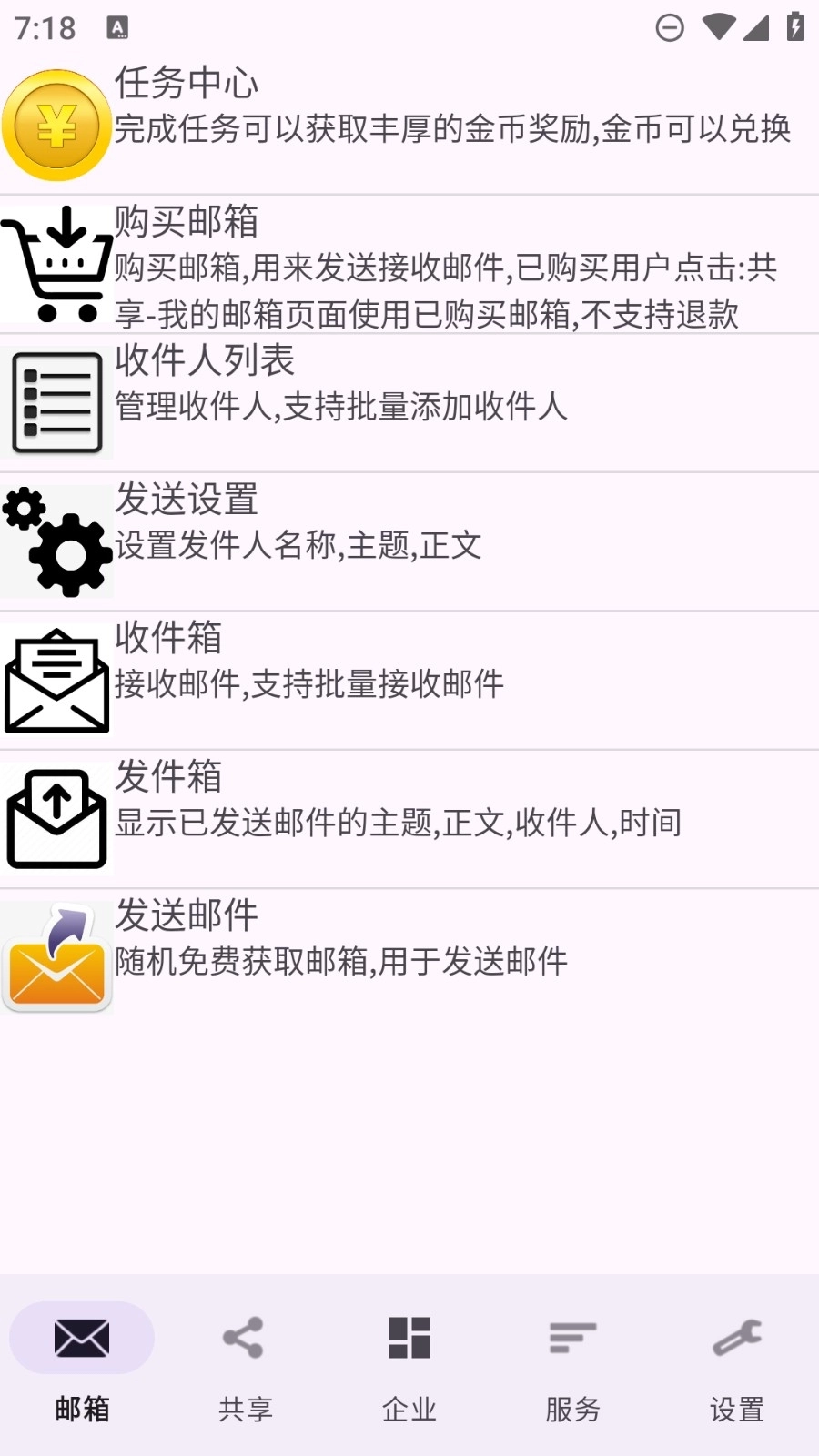Tap the battery indicator in the status bar
This screenshot has width=819, height=1456.
click(x=794, y=27)
